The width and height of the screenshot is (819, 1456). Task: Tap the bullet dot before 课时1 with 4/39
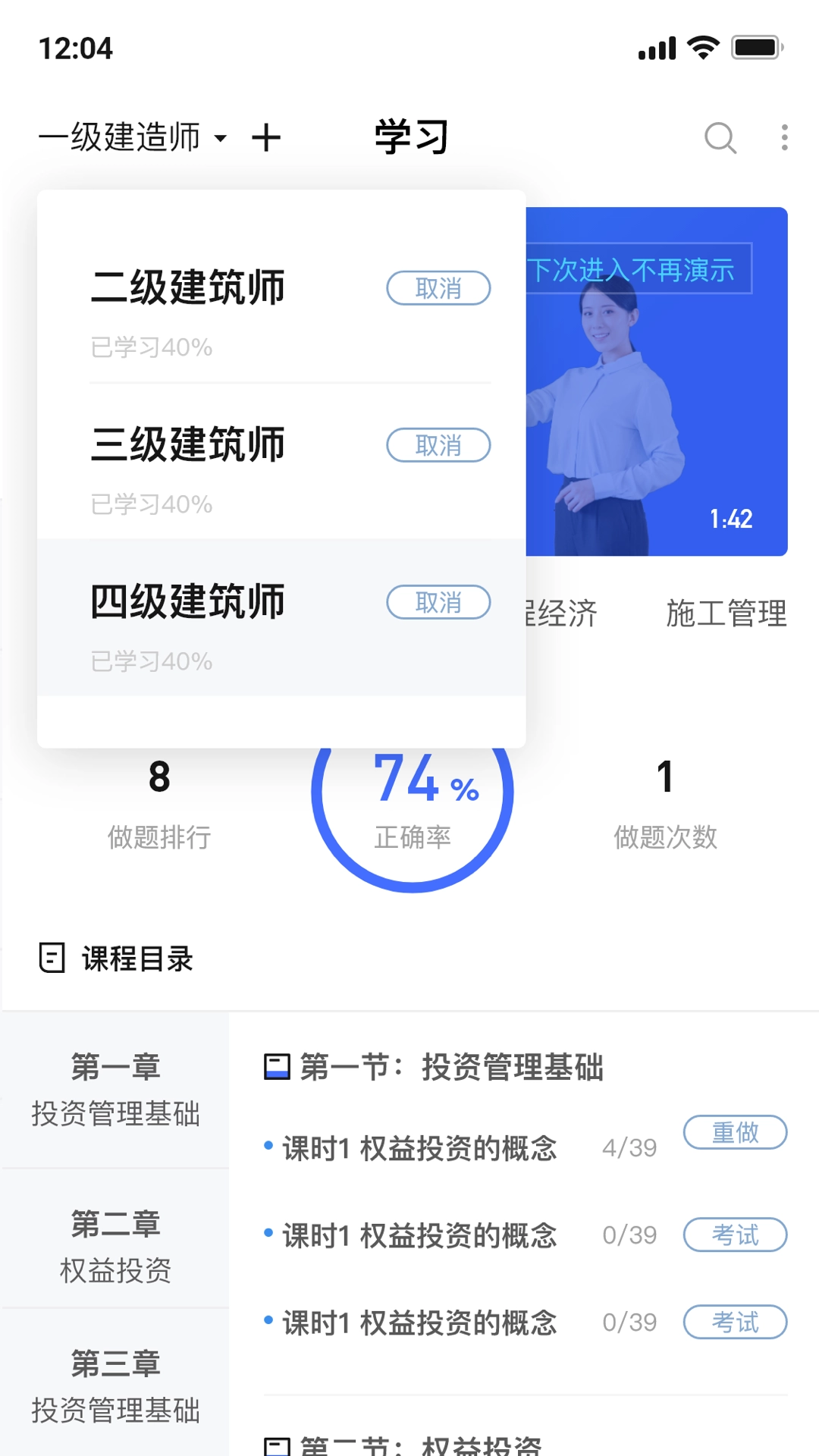(x=267, y=1147)
